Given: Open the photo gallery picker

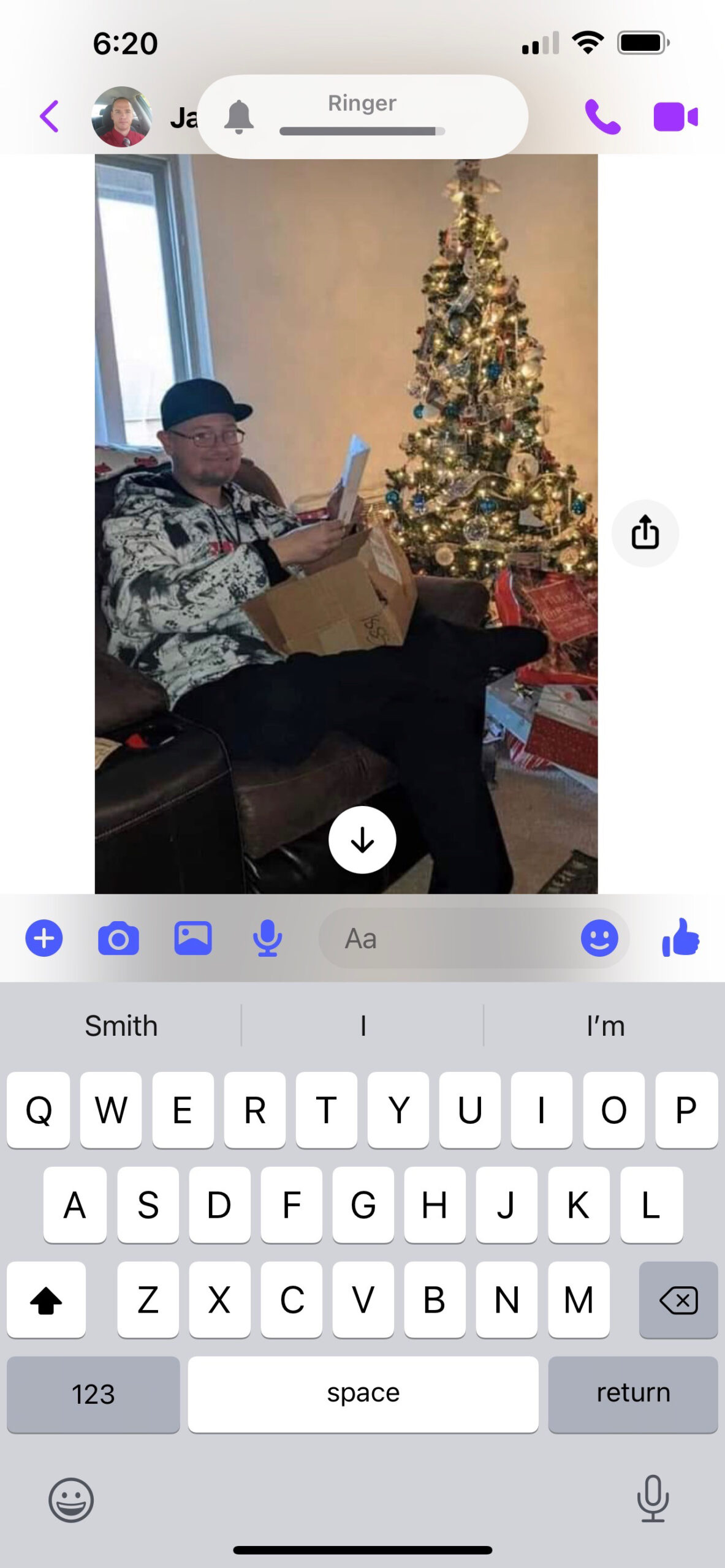Looking at the screenshot, I should coord(193,938).
